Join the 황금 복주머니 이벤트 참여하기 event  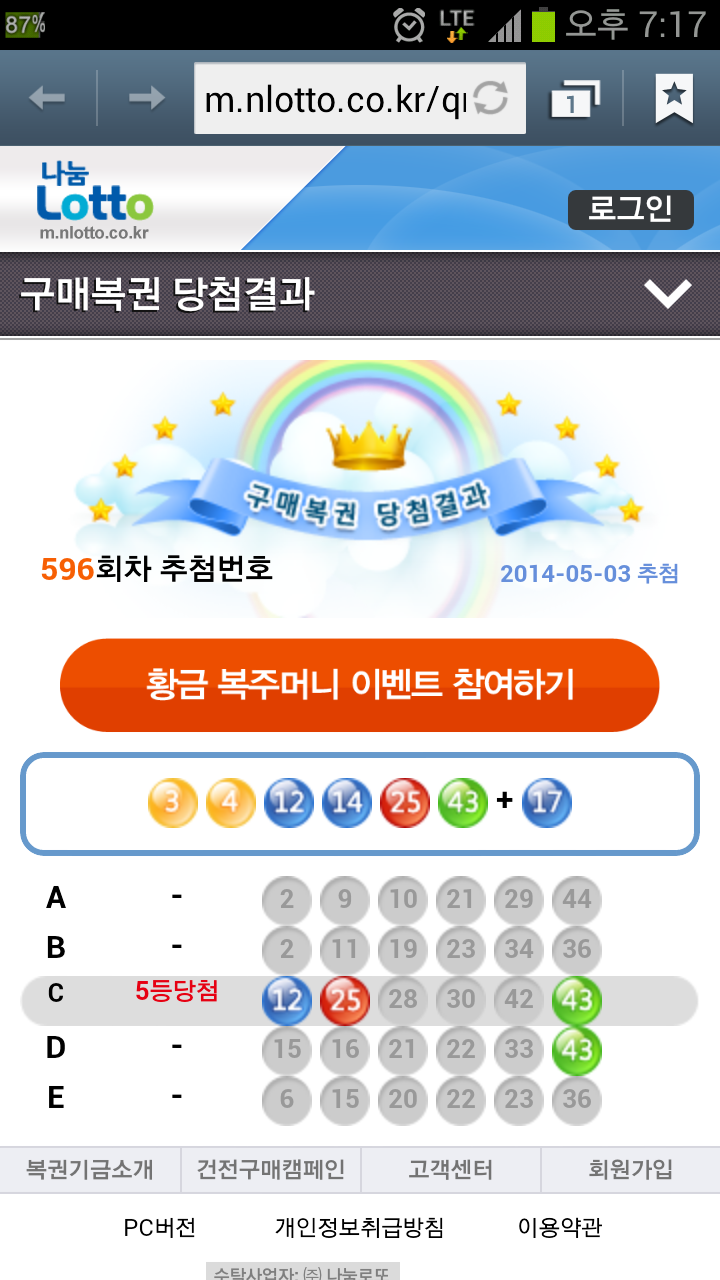360,685
